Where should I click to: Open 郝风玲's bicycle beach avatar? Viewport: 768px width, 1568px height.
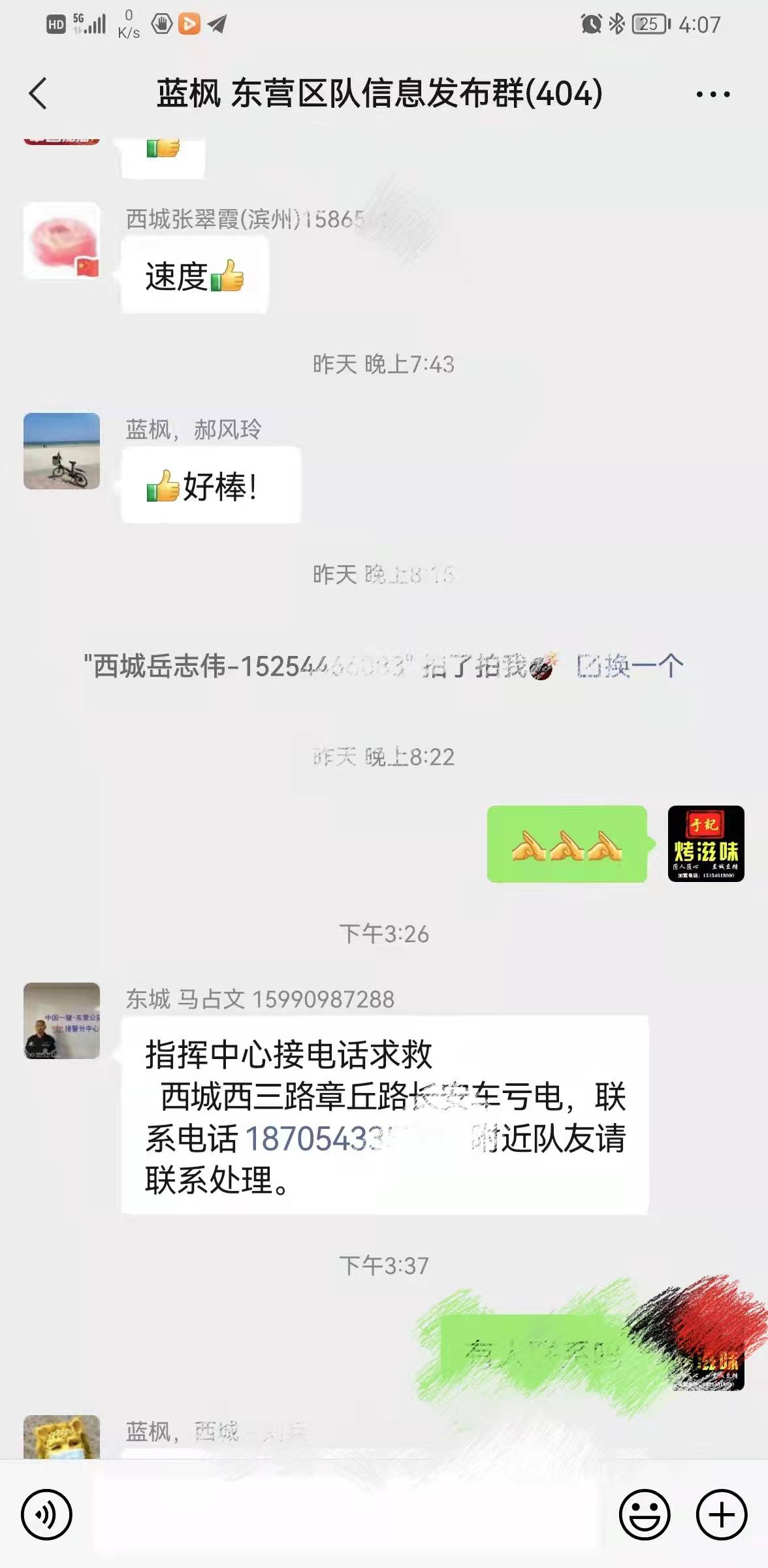(61, 451)
